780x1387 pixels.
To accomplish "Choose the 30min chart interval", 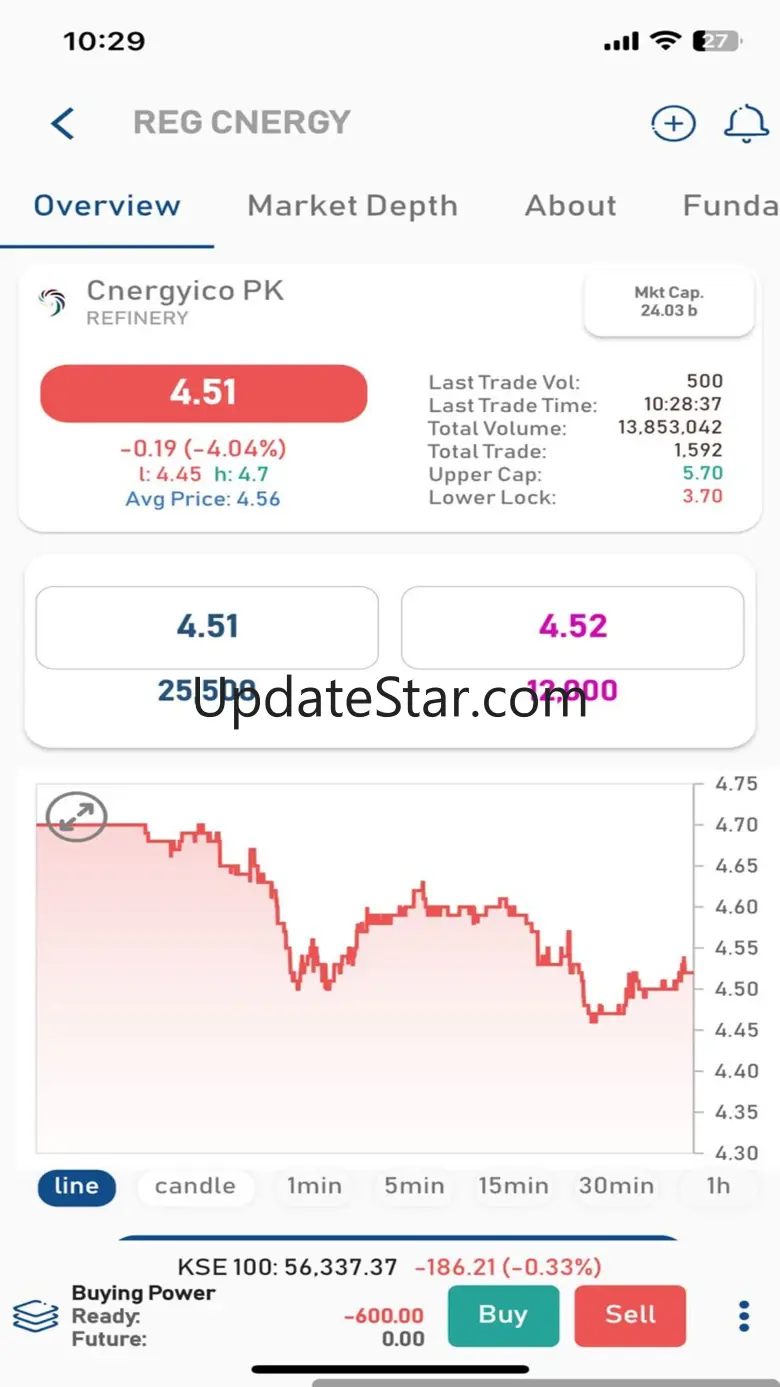I will pyautogui.click(x=616, y=1186).
